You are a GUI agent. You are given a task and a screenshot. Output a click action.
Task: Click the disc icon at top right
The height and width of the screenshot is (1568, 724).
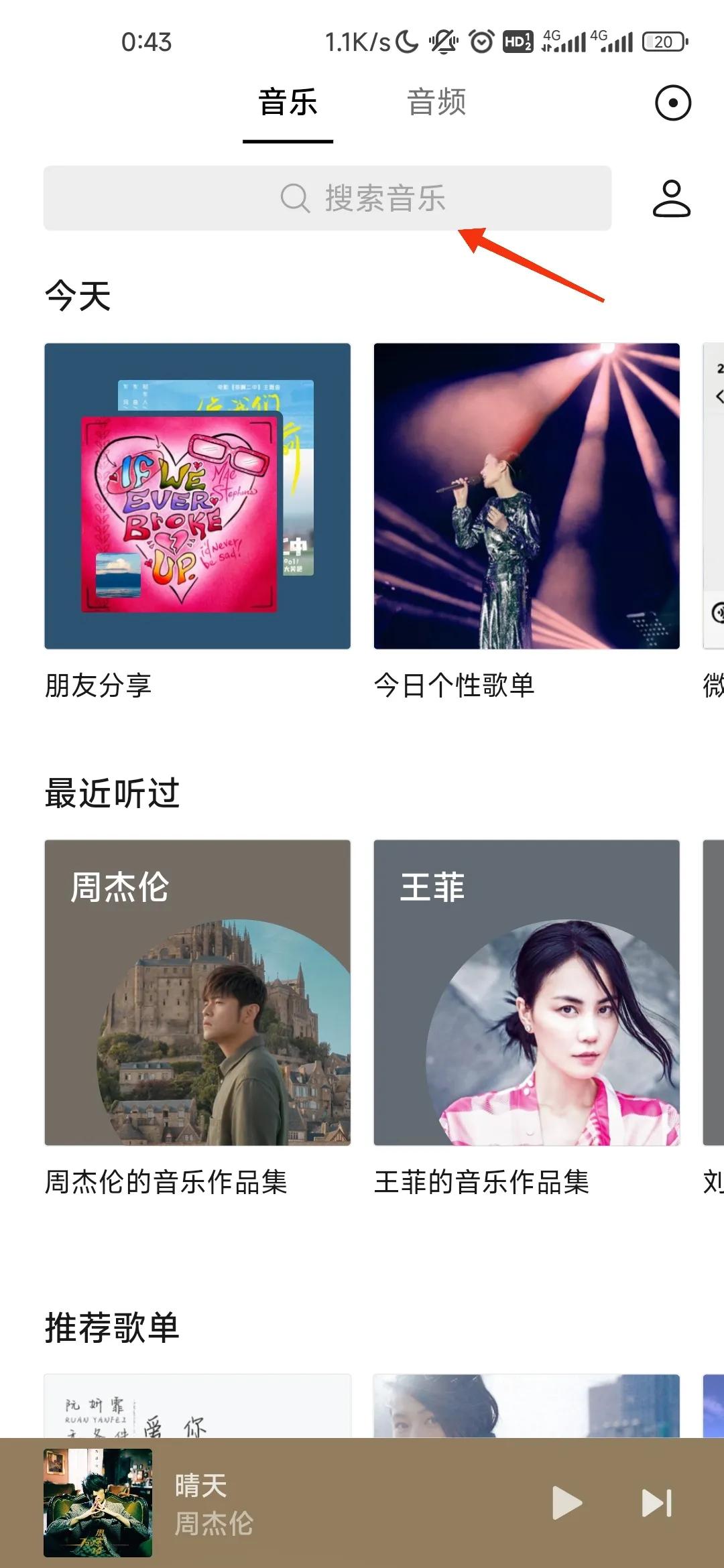point(672,103)
